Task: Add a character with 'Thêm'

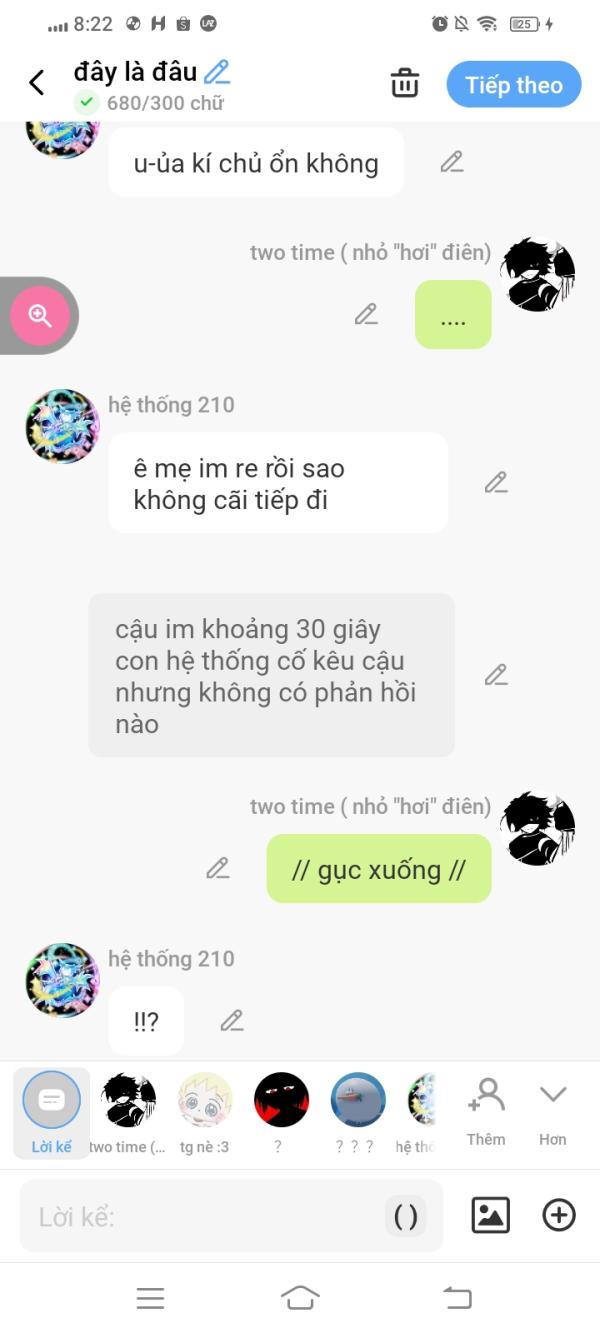Action: pos(486,1111)
